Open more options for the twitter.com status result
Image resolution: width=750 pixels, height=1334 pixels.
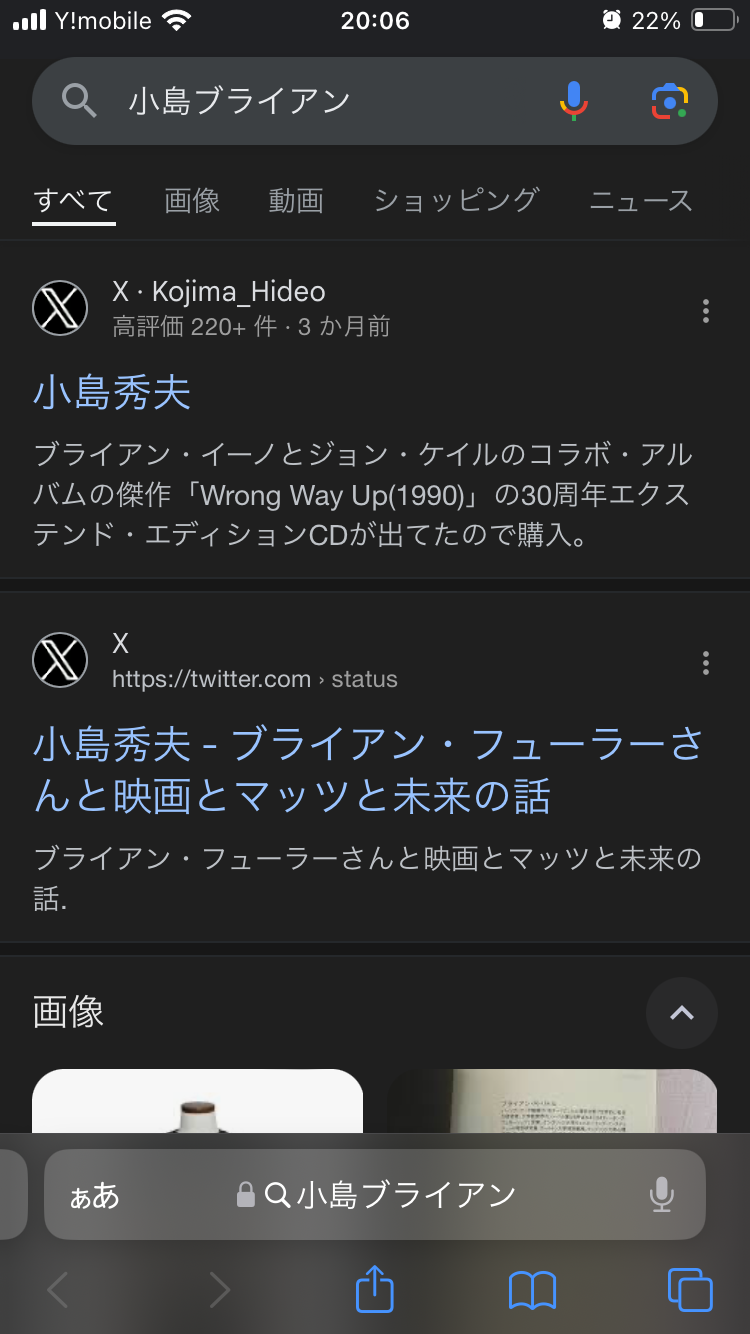[x=706, y=663]
